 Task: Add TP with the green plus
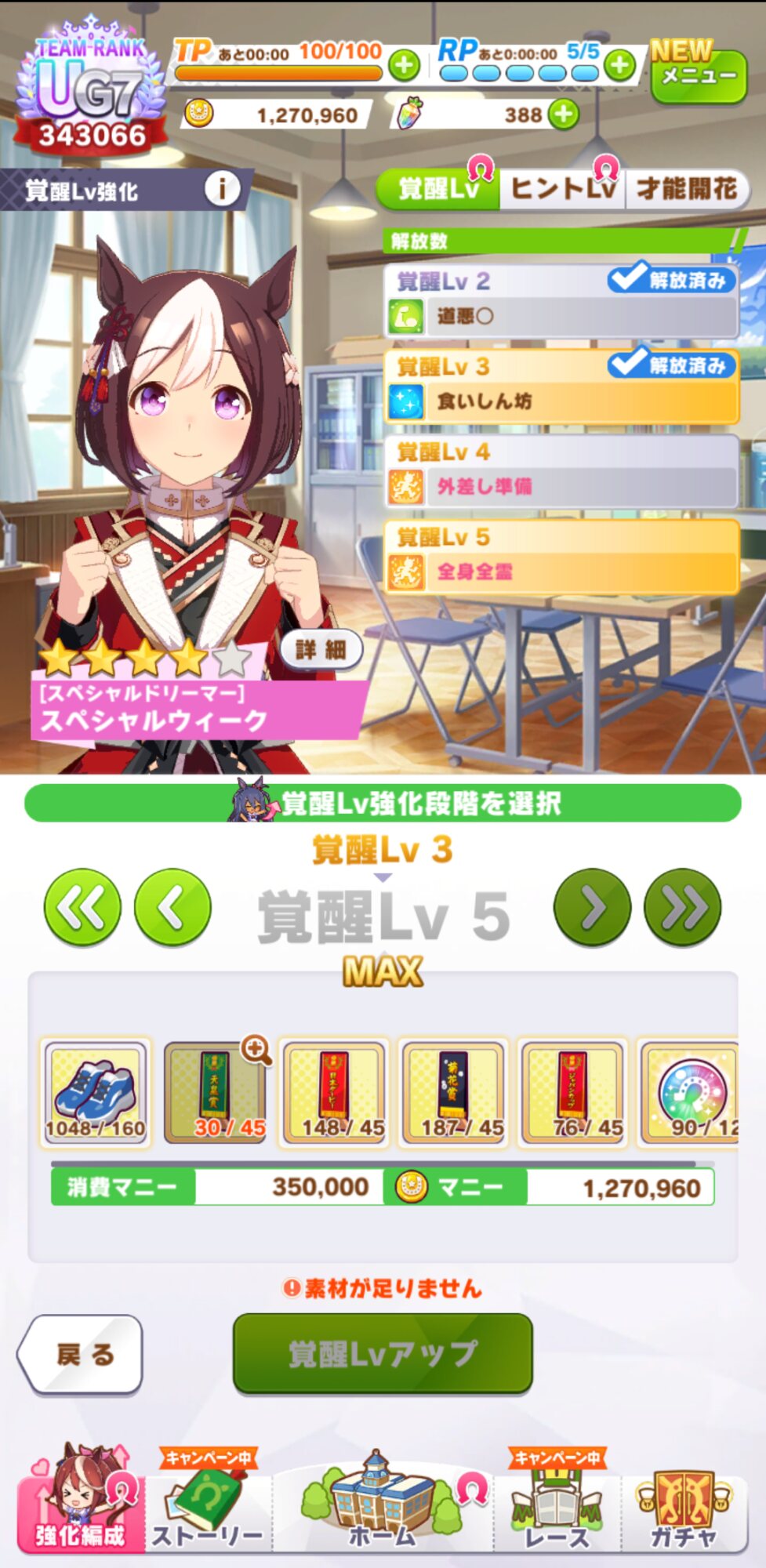(x=405, y=66)
